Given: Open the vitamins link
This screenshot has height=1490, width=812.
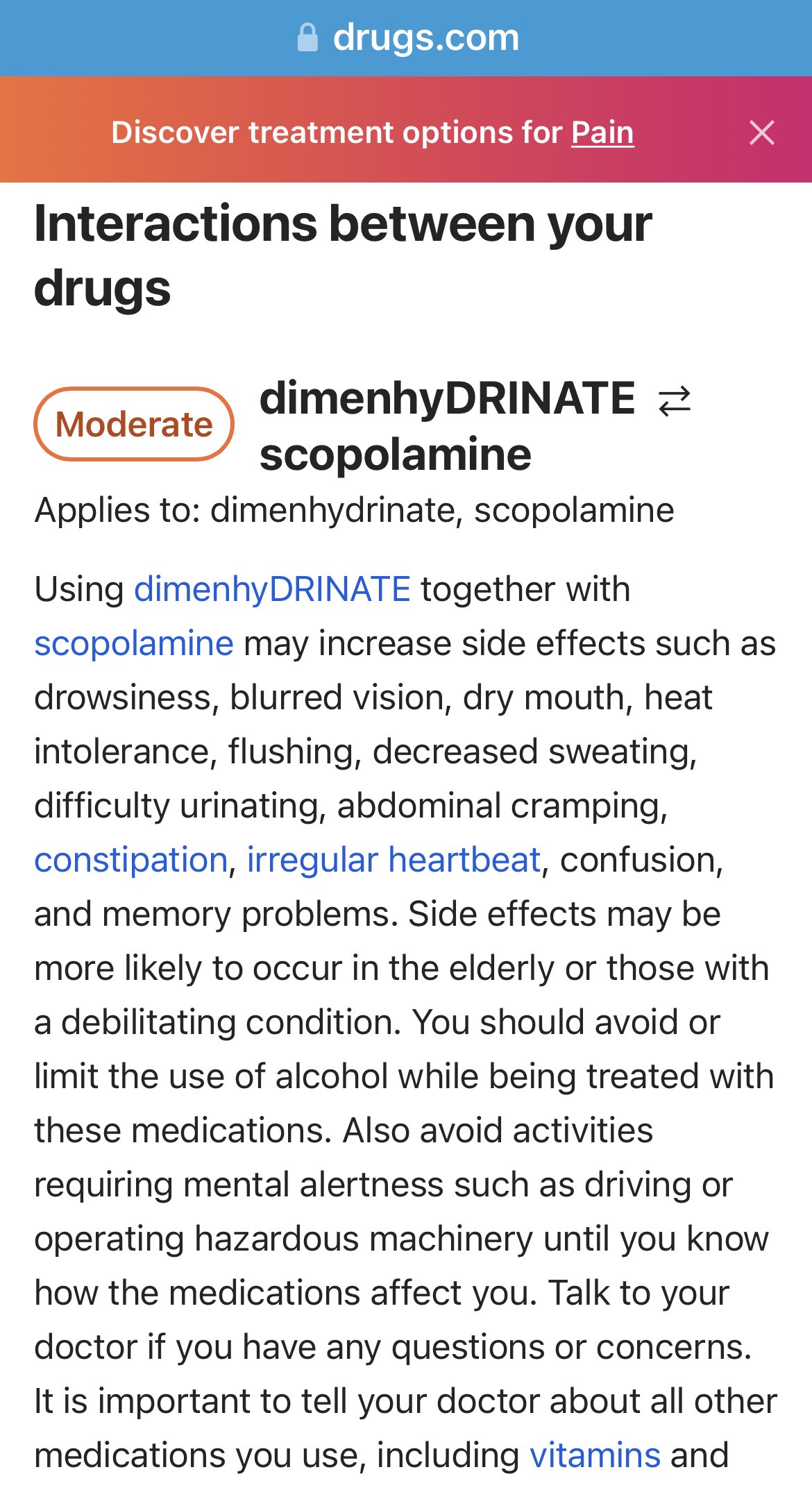Looking at the screenshot, I should pyautogui.click(x=595, y=1455).
